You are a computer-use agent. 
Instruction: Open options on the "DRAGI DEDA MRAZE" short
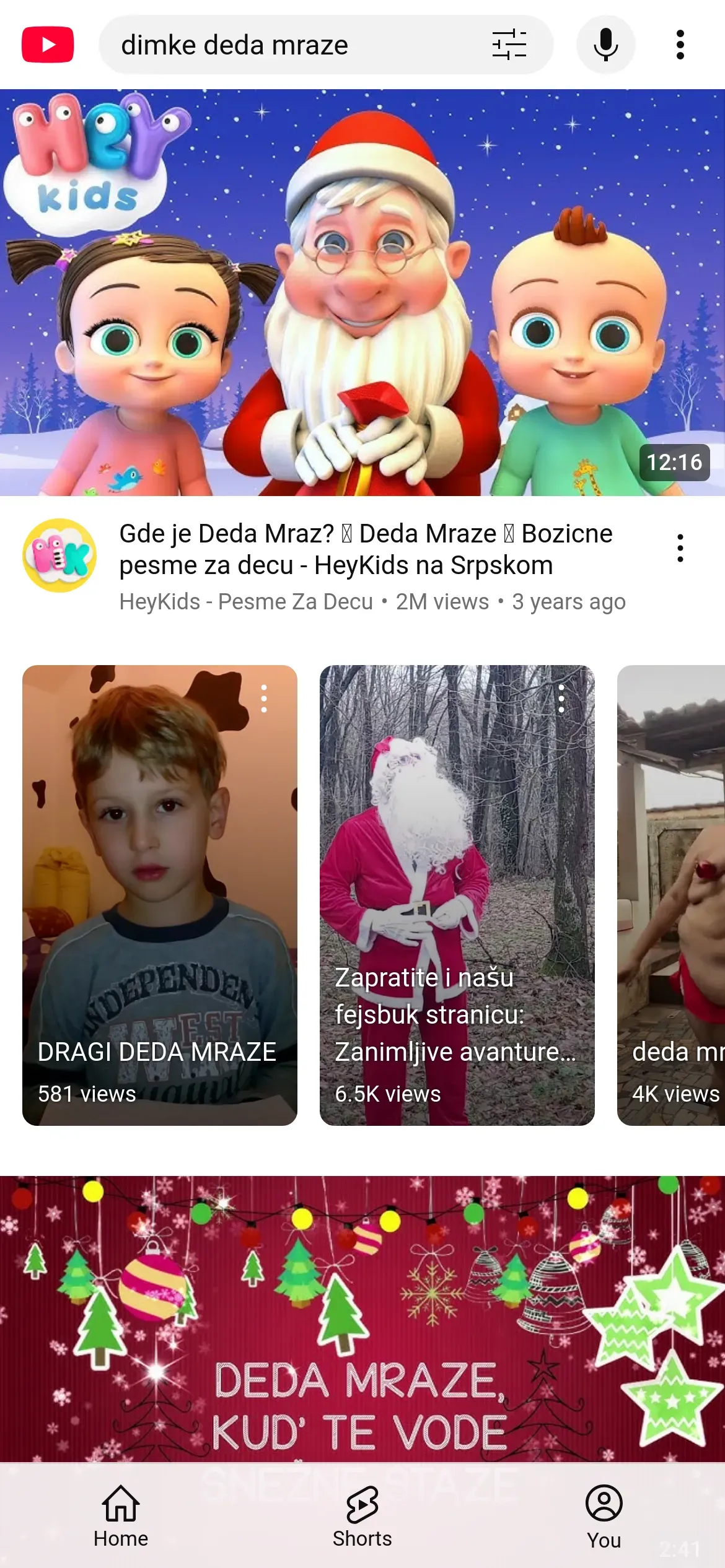[264, 699]
